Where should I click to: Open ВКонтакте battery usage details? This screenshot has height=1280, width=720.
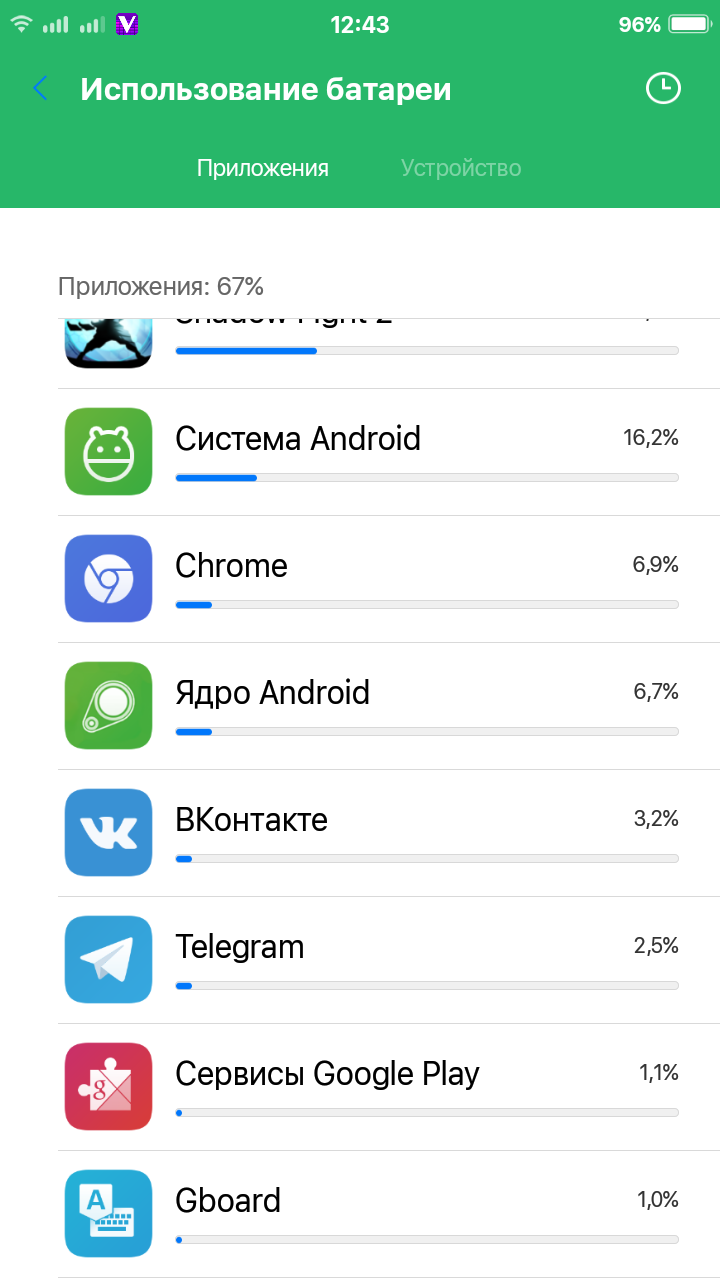(x=389, y=834)
